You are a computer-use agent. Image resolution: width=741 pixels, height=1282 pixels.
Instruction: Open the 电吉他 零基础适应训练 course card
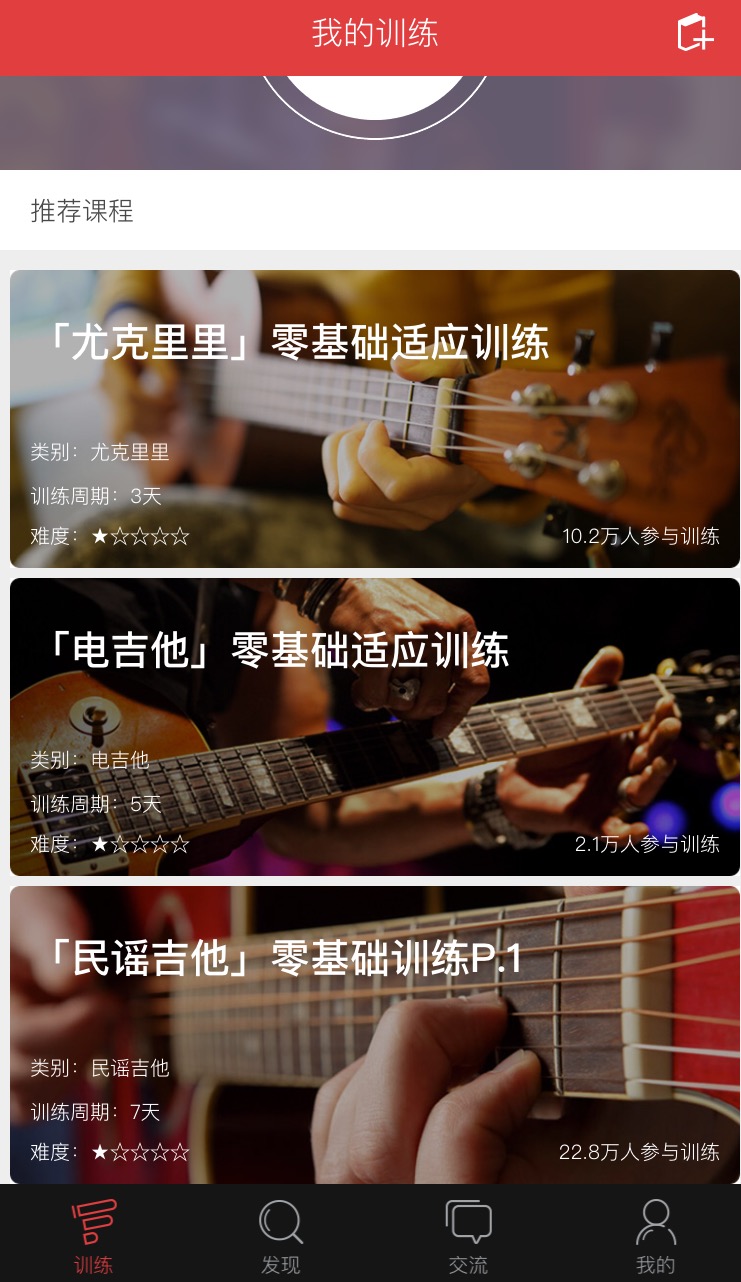(375, 726)
